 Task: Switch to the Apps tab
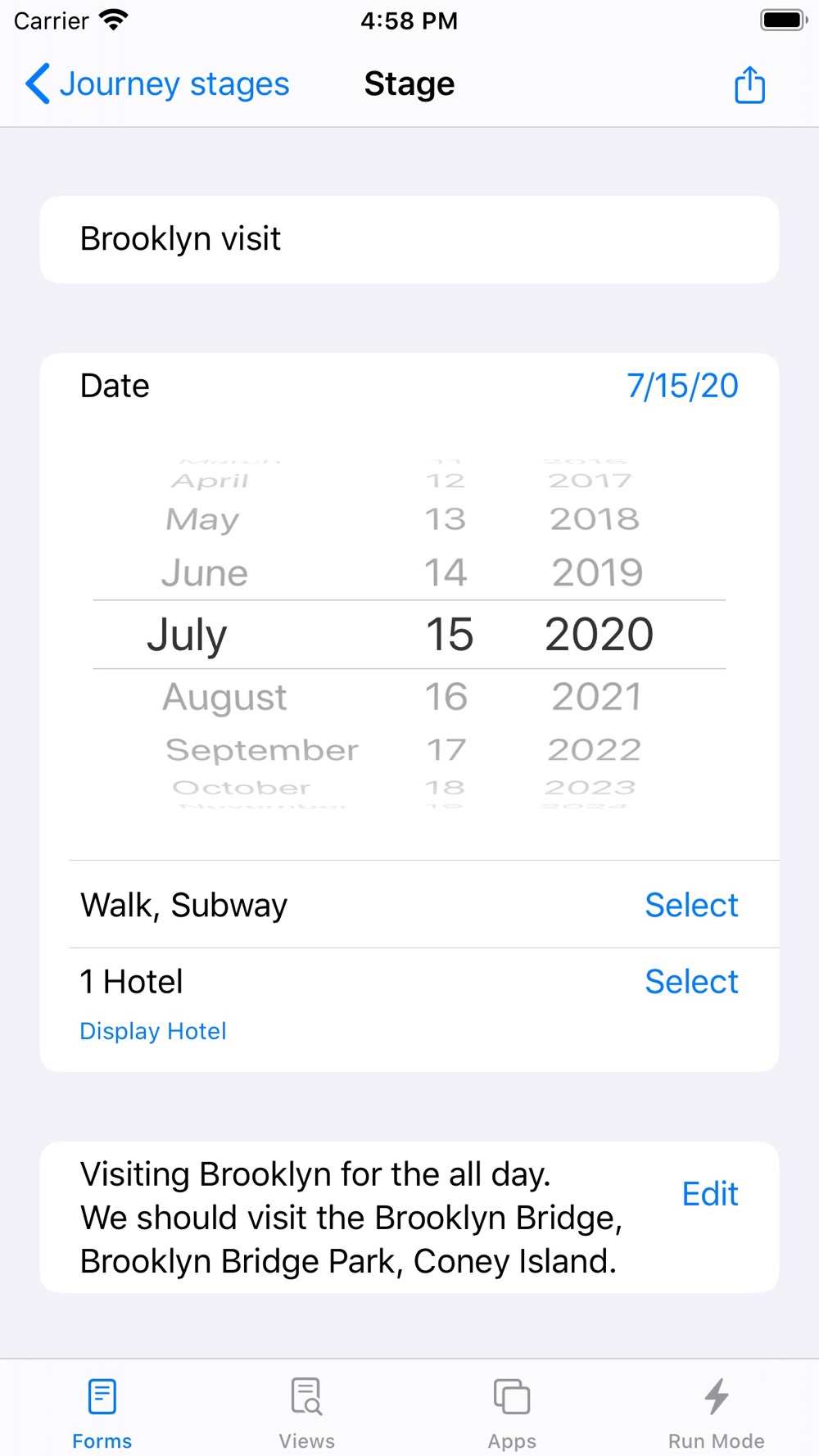pos(512,1413)
